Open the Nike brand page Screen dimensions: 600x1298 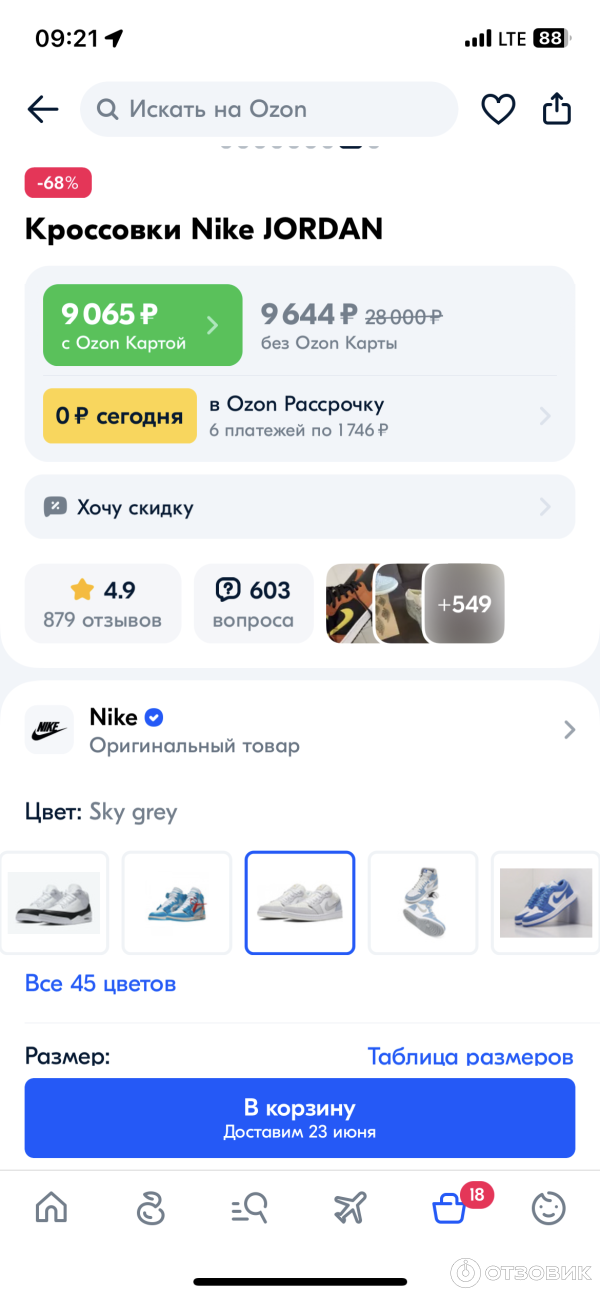click(300, 730)
